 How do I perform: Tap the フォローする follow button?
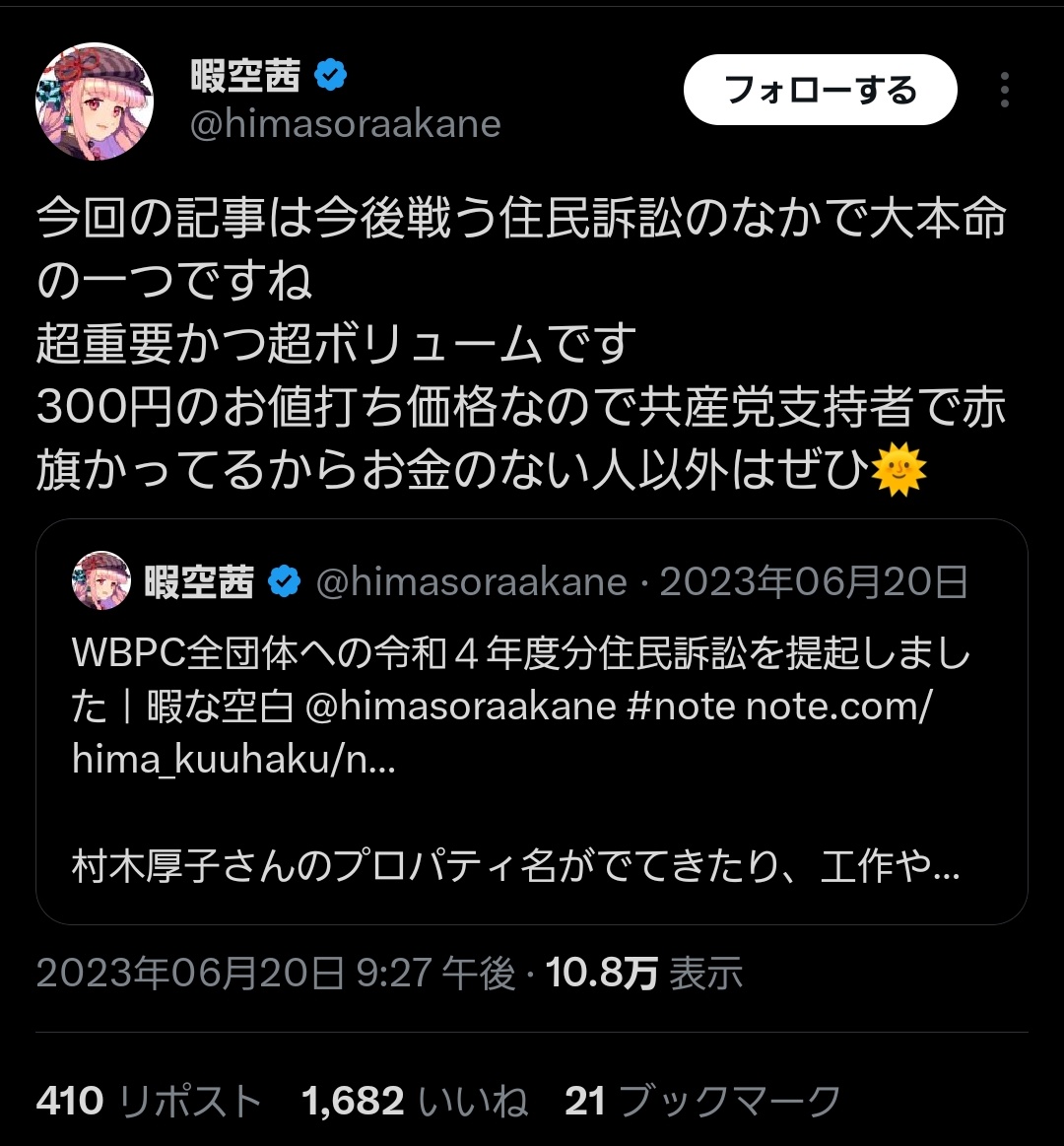coord(820,90)
